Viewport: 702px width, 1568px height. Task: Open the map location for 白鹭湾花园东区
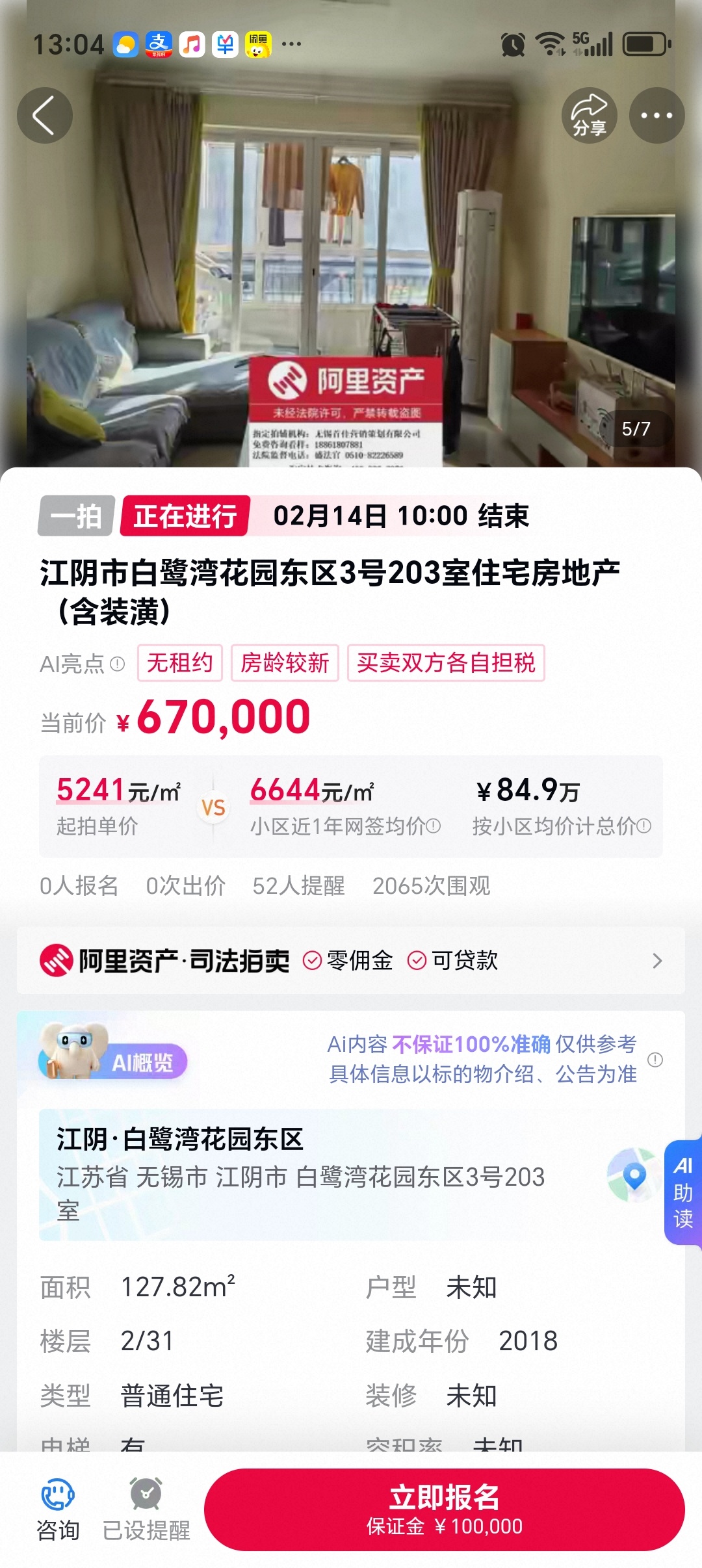tap(633, 1175)
